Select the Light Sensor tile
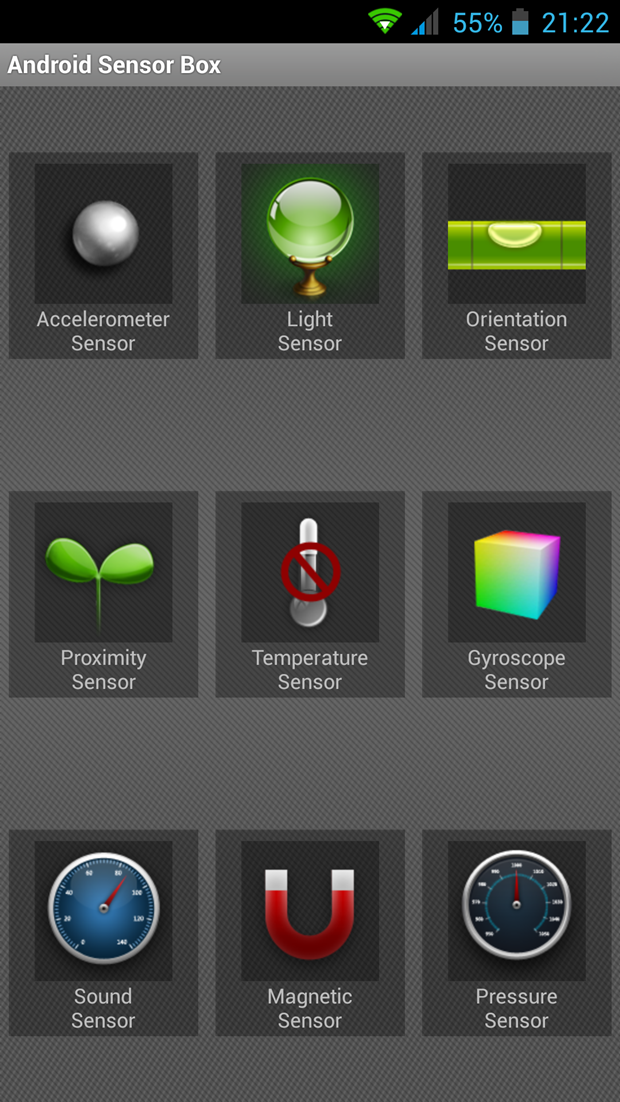Viewport: 620px width, 1102px height. (310, 255)
